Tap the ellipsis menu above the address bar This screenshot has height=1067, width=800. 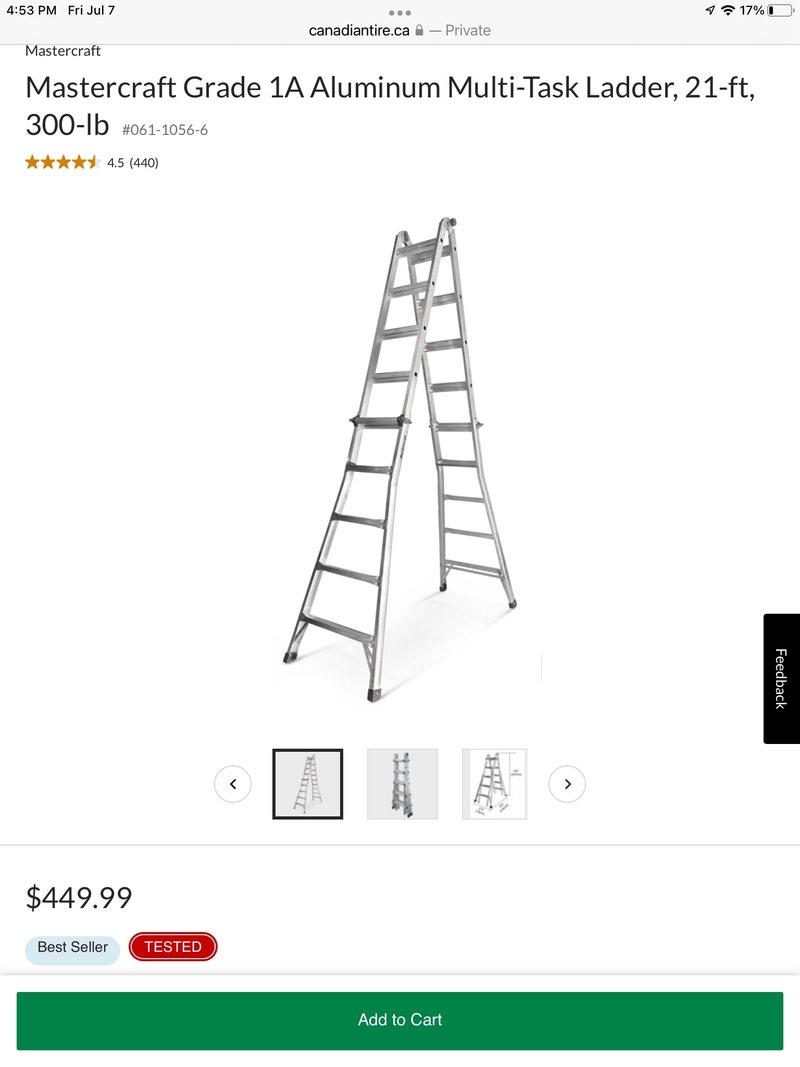click(399, 14)
